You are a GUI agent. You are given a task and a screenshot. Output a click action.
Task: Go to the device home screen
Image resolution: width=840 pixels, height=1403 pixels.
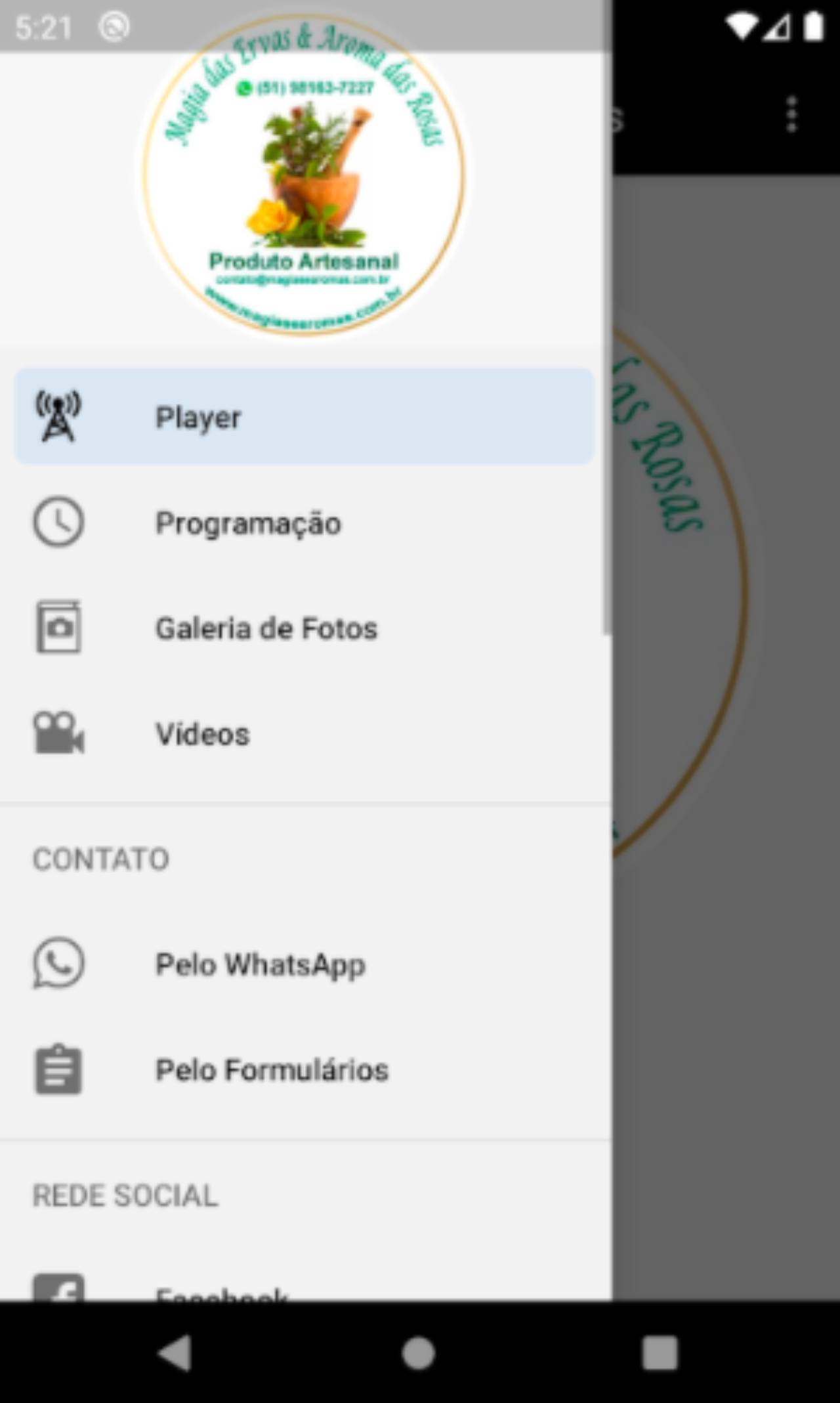pos(419,1353)
